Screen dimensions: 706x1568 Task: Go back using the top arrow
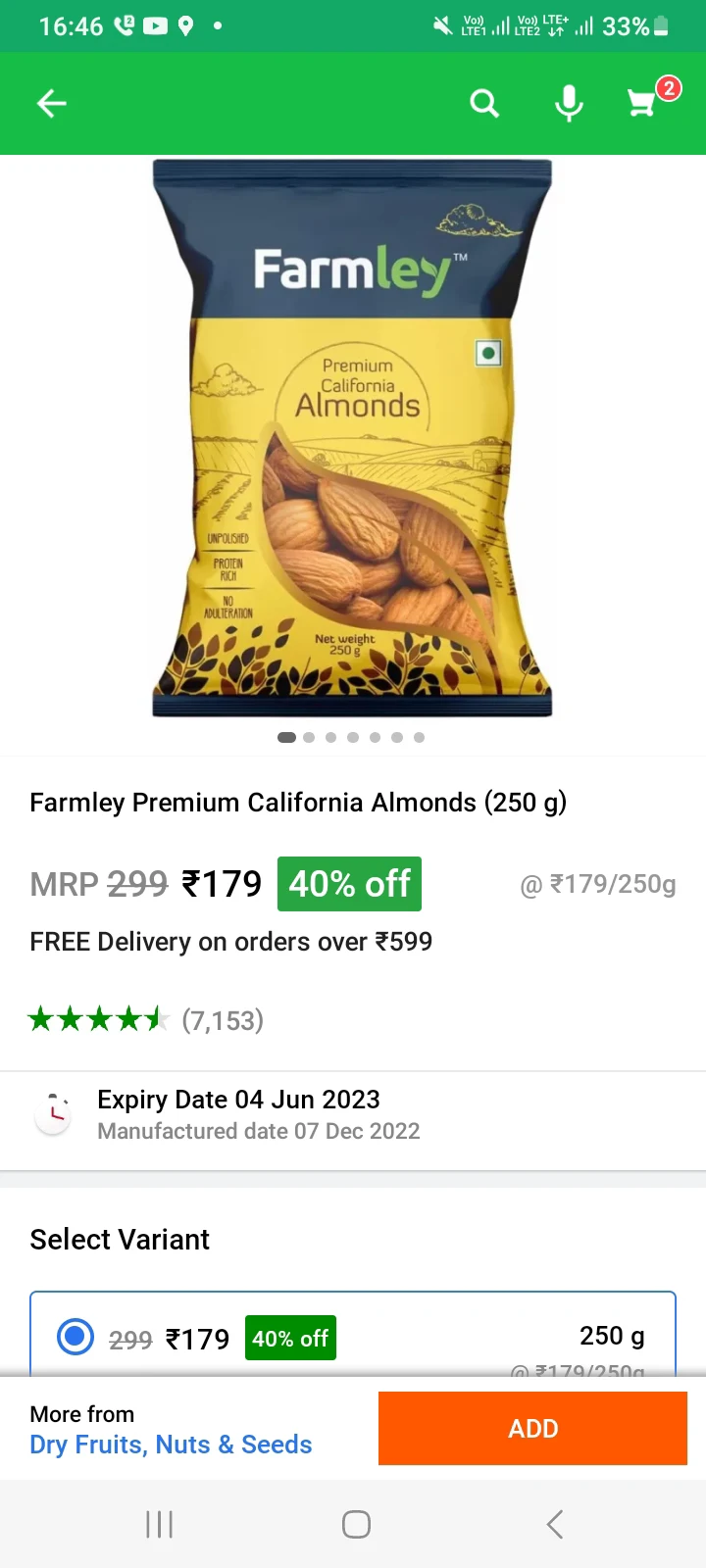pyautogui.click(x=52, y=103)
